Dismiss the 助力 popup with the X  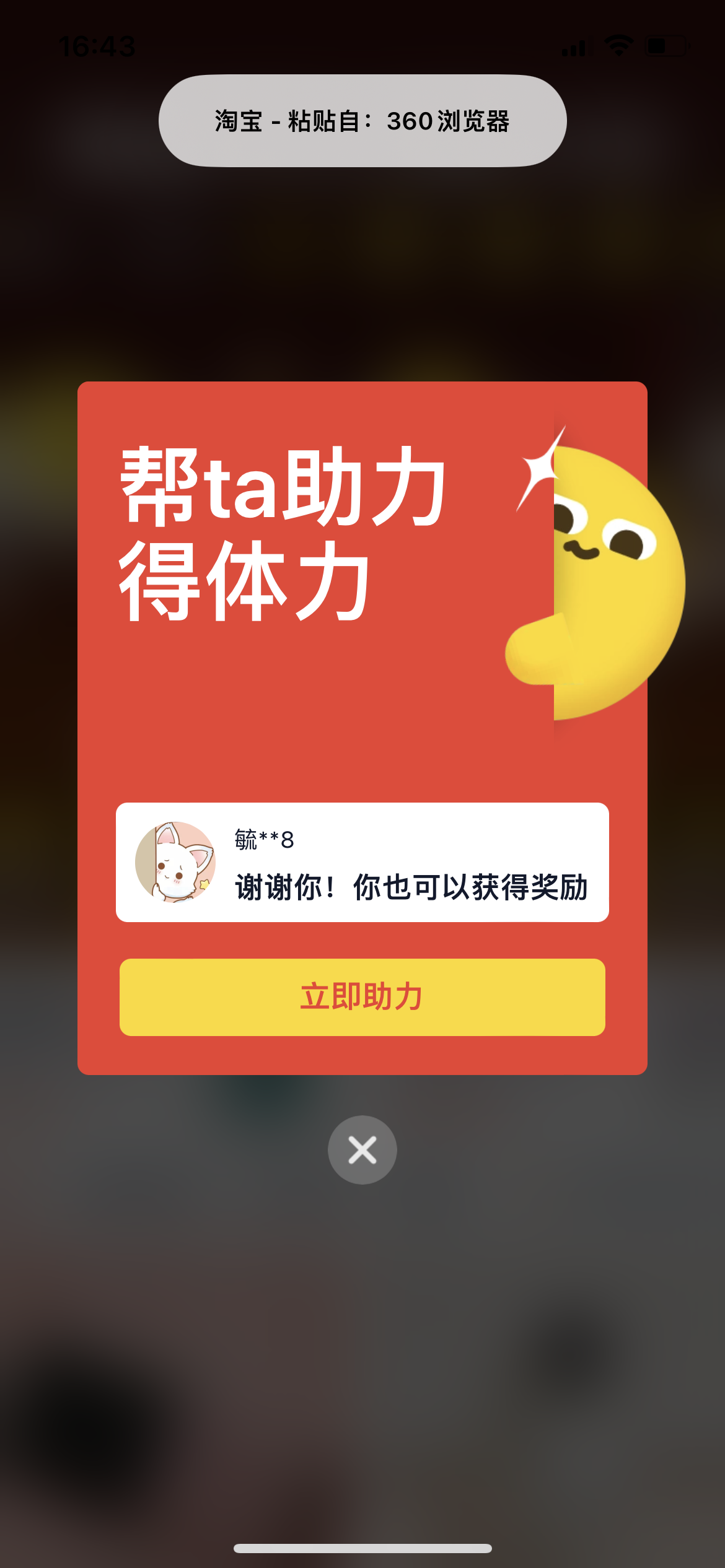362,1150
